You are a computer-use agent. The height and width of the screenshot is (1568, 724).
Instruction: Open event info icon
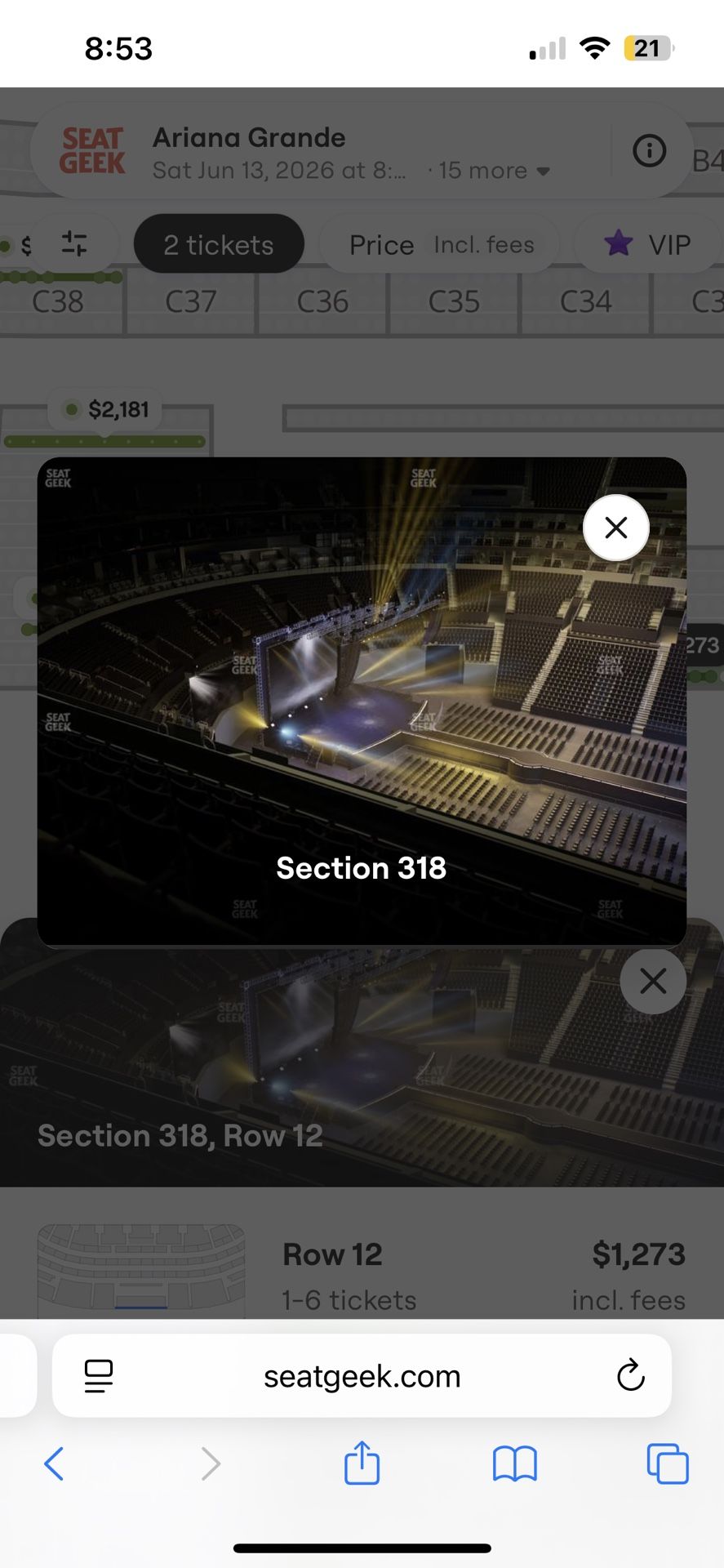pos(649,150)
